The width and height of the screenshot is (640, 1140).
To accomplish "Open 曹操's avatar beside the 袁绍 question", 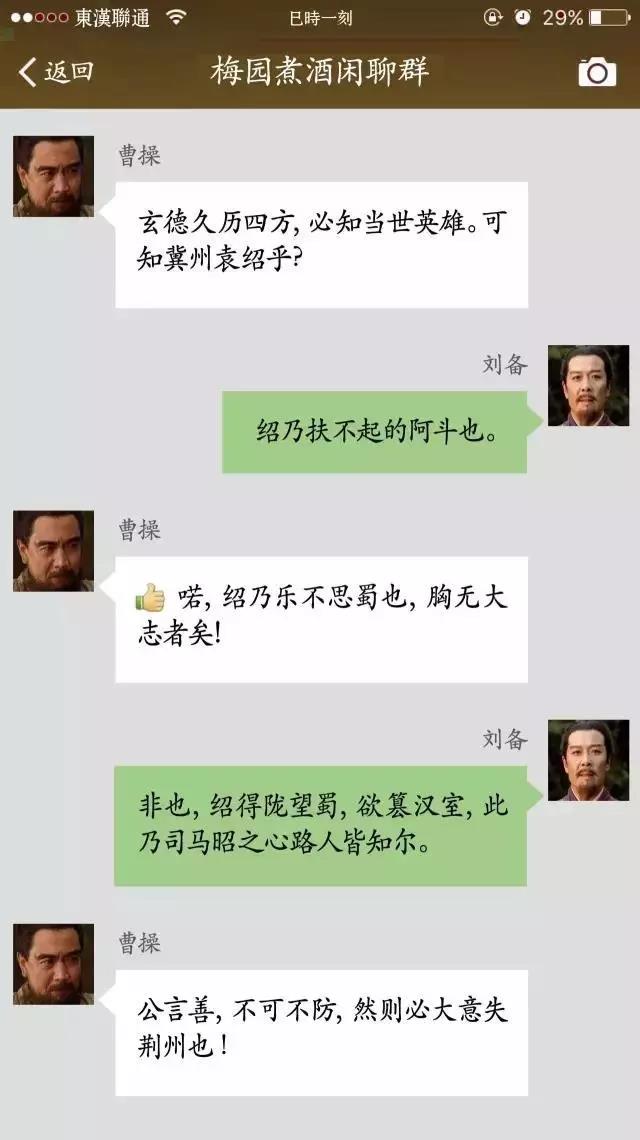I will (53, 176).
